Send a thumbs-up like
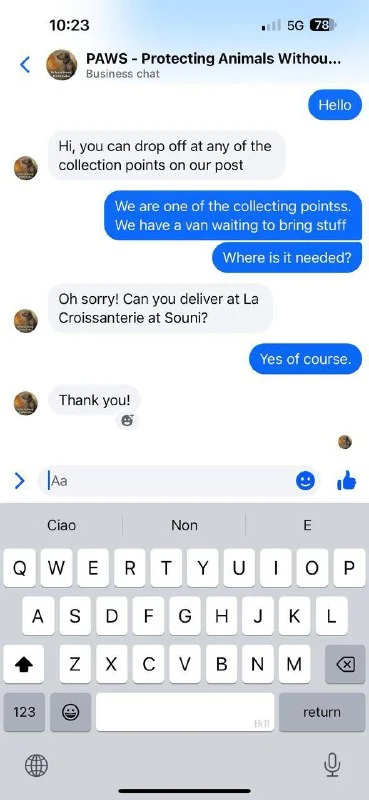This screenshot has width=369, height=800. pyautogui.click(x=347, y=481)
